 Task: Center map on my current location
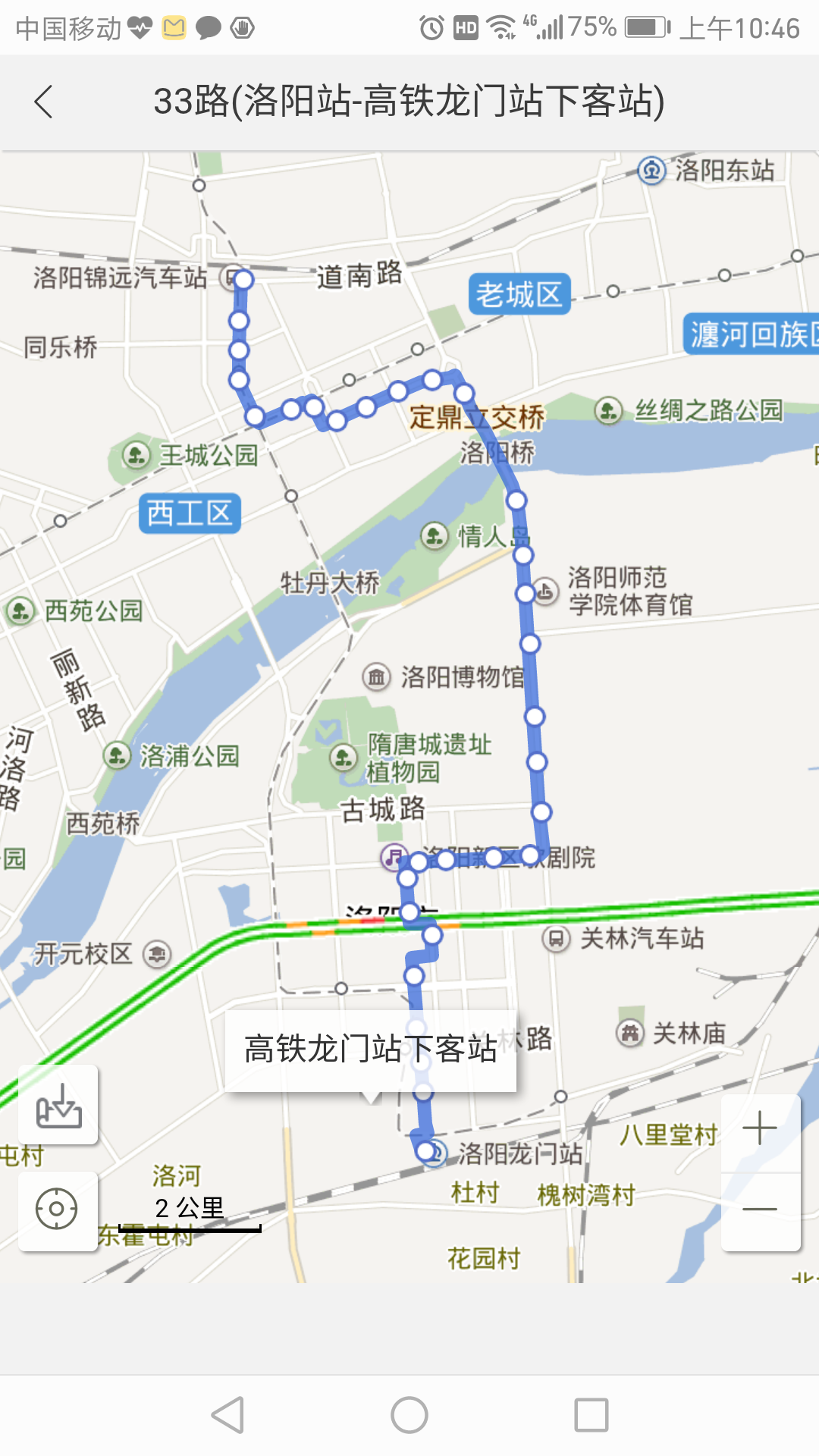57,1210
